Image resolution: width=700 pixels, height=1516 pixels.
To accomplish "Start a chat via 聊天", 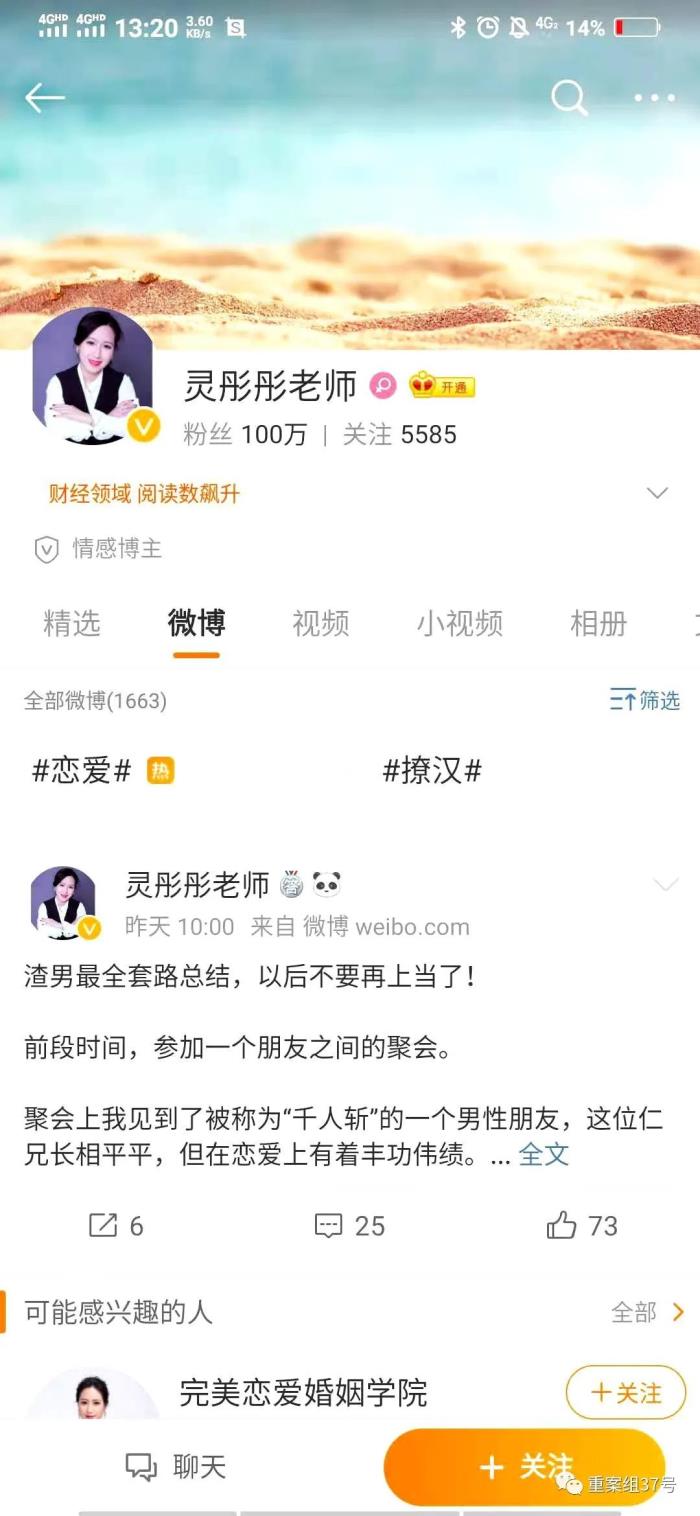I will pos(176,1467).
